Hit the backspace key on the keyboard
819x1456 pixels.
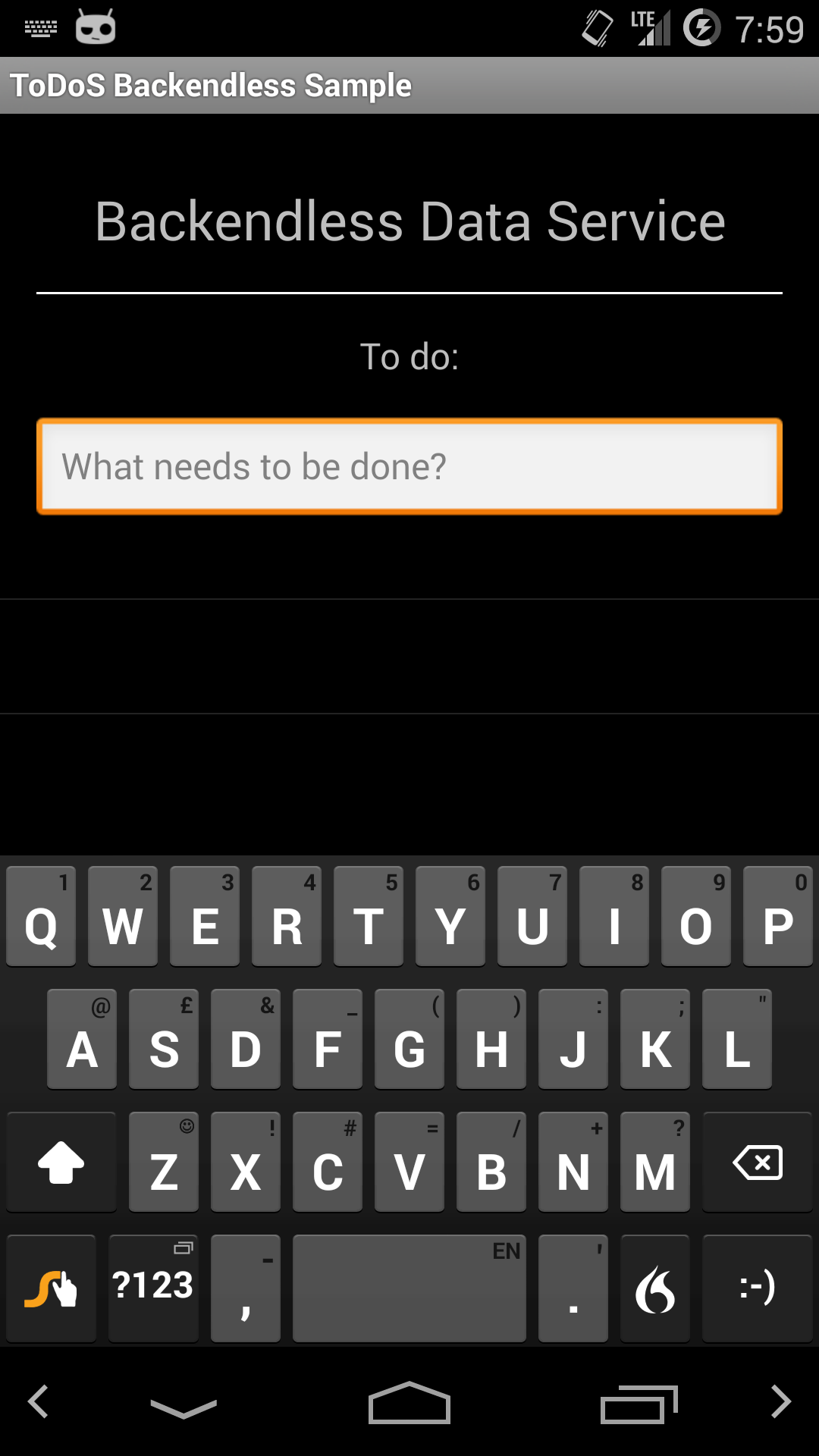pos(757,1162)
